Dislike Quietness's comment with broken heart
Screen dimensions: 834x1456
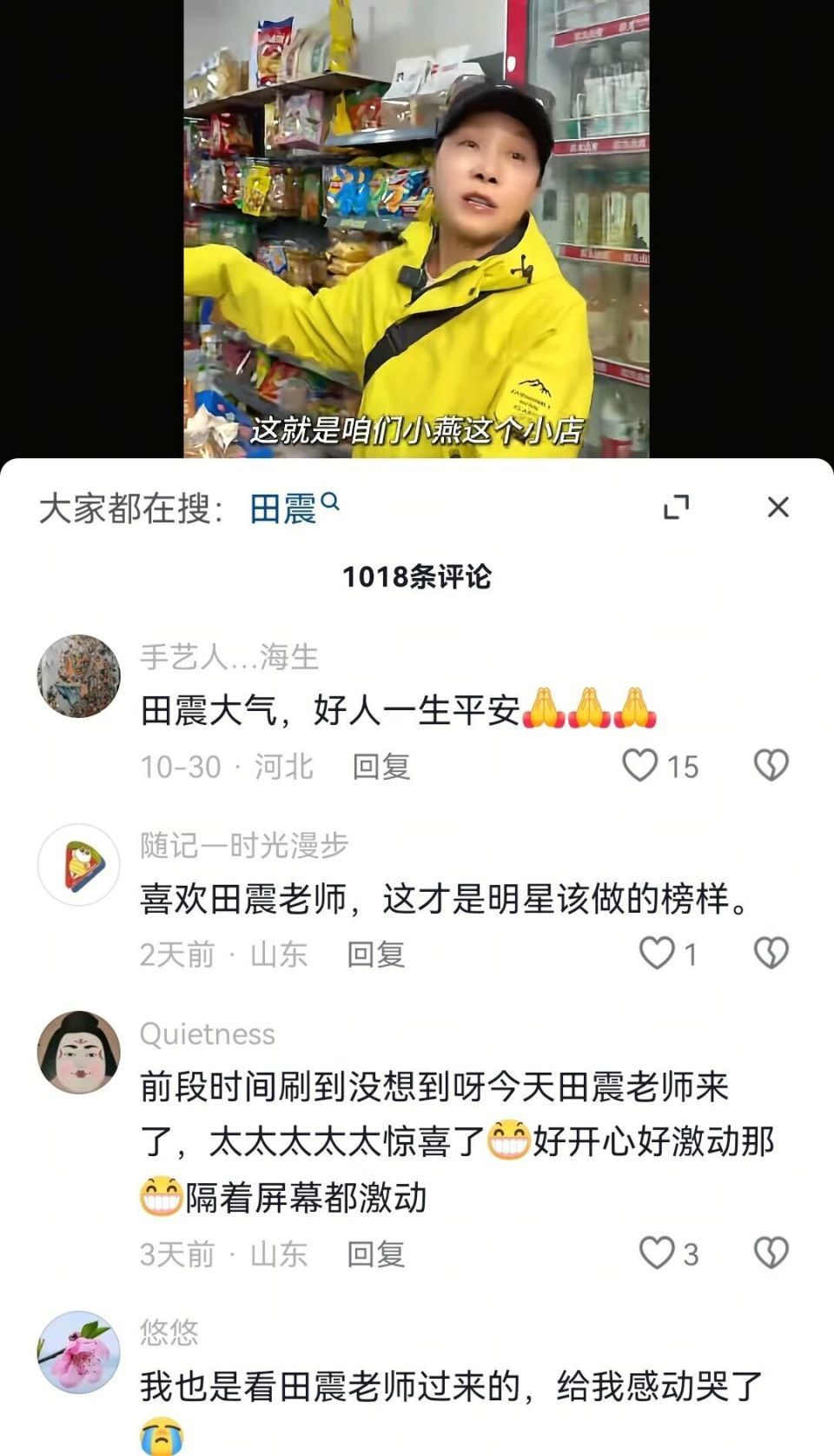point(769,1250)
